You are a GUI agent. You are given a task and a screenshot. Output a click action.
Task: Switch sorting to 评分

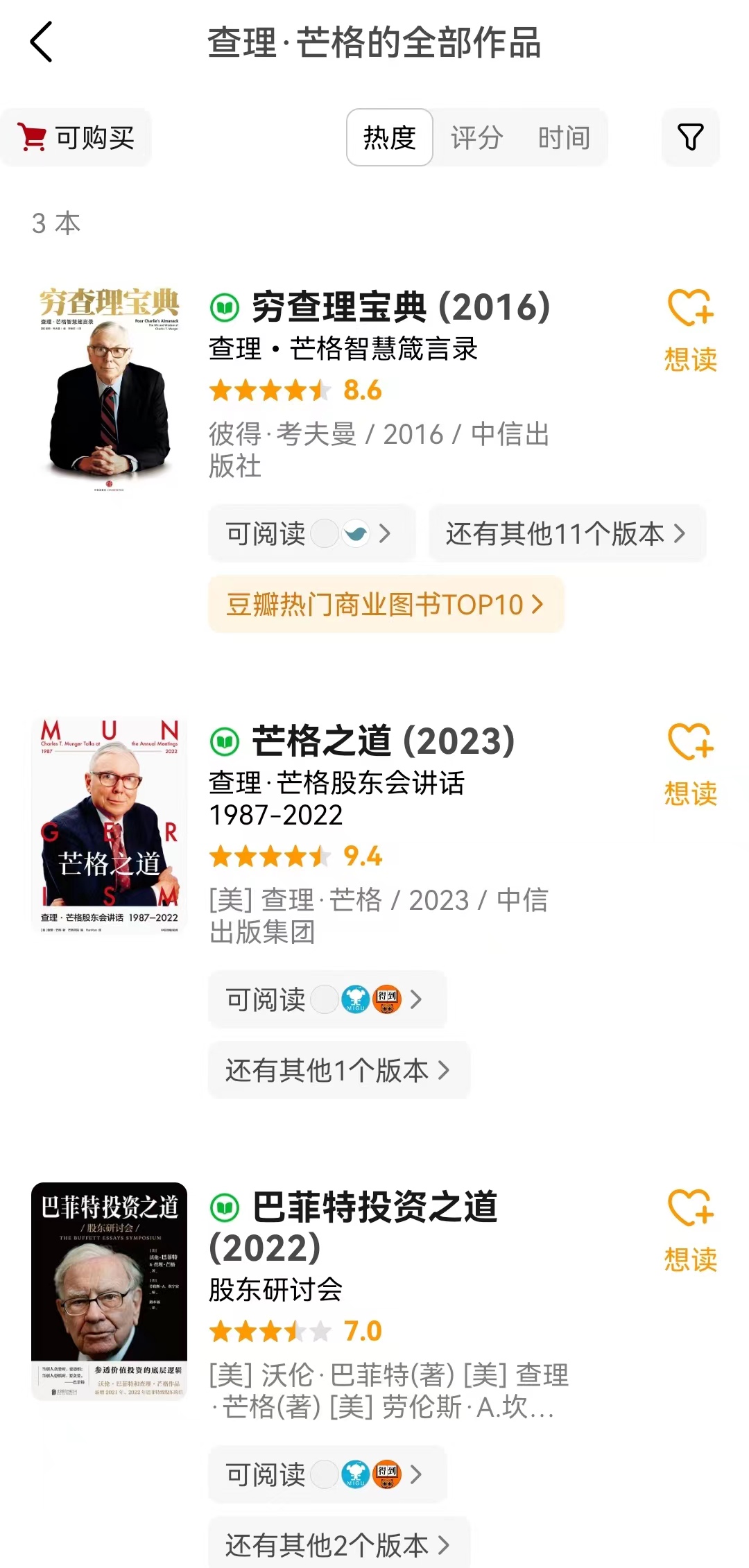pos(477,137)
